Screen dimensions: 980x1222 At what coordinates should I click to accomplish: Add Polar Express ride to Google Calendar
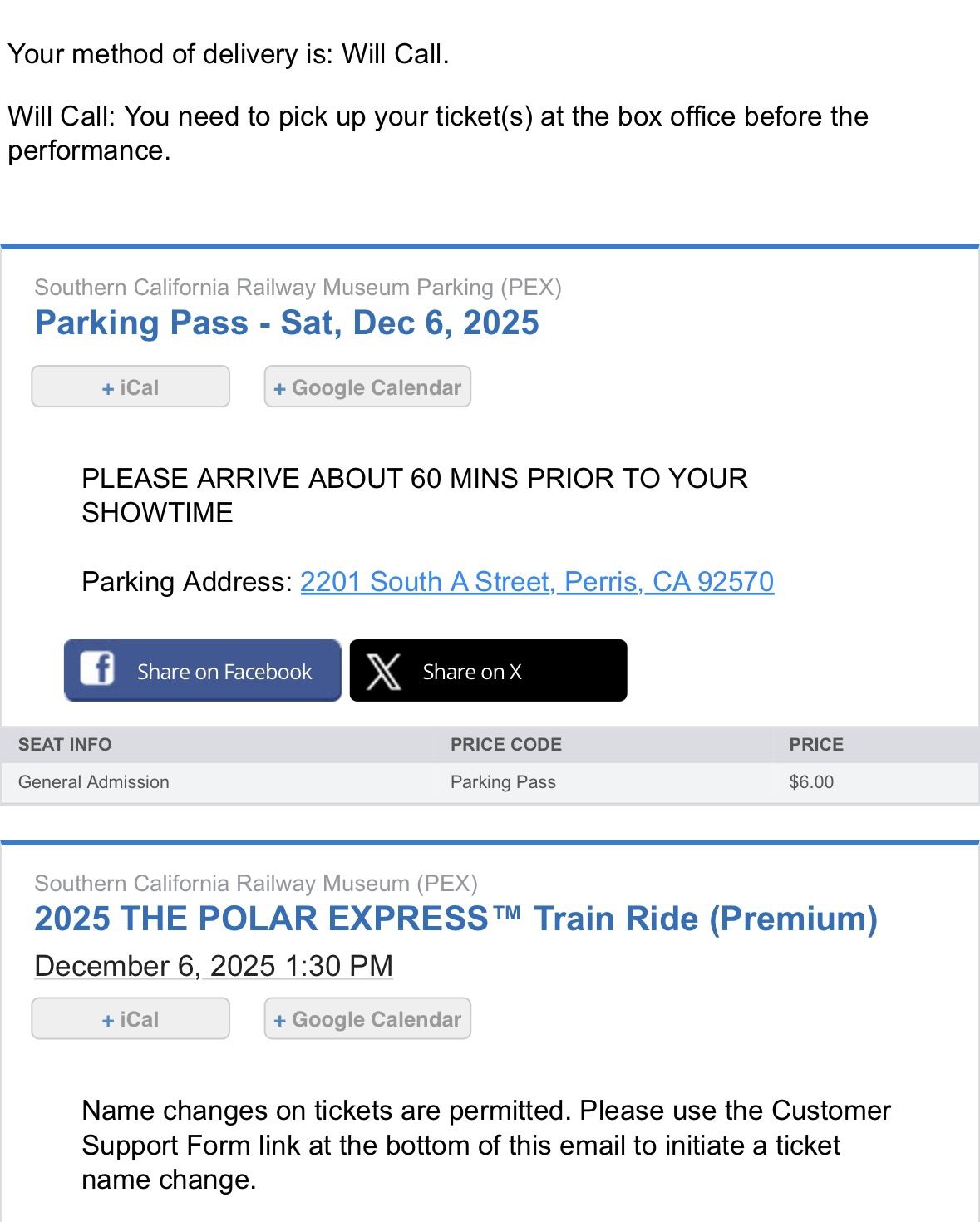tap(367, 1018)
